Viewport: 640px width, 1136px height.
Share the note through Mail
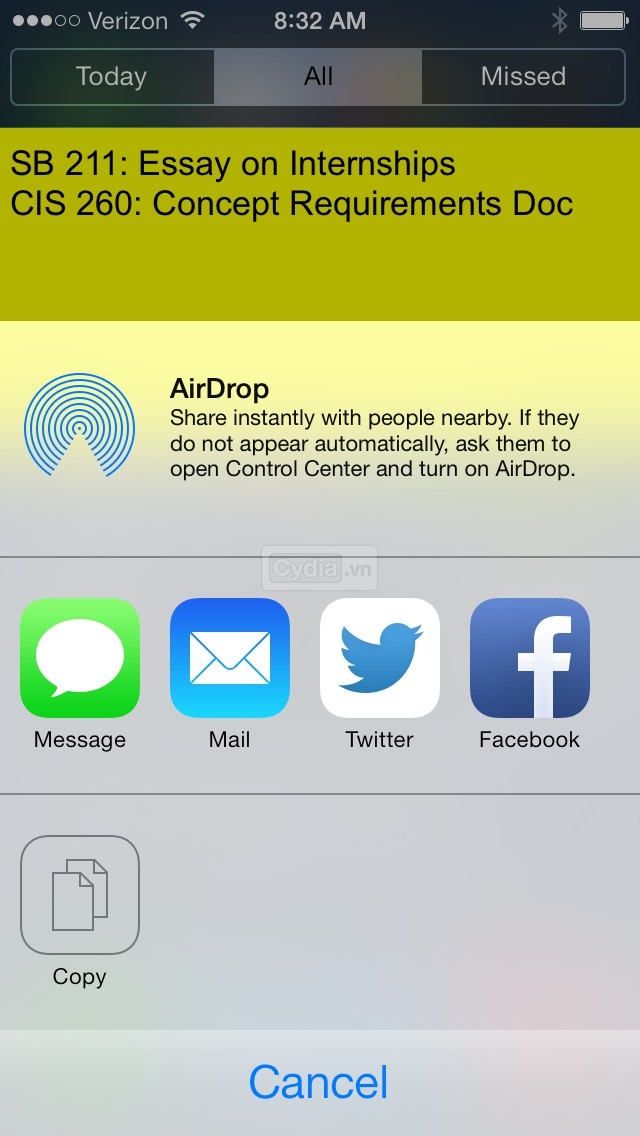(230, 658)
